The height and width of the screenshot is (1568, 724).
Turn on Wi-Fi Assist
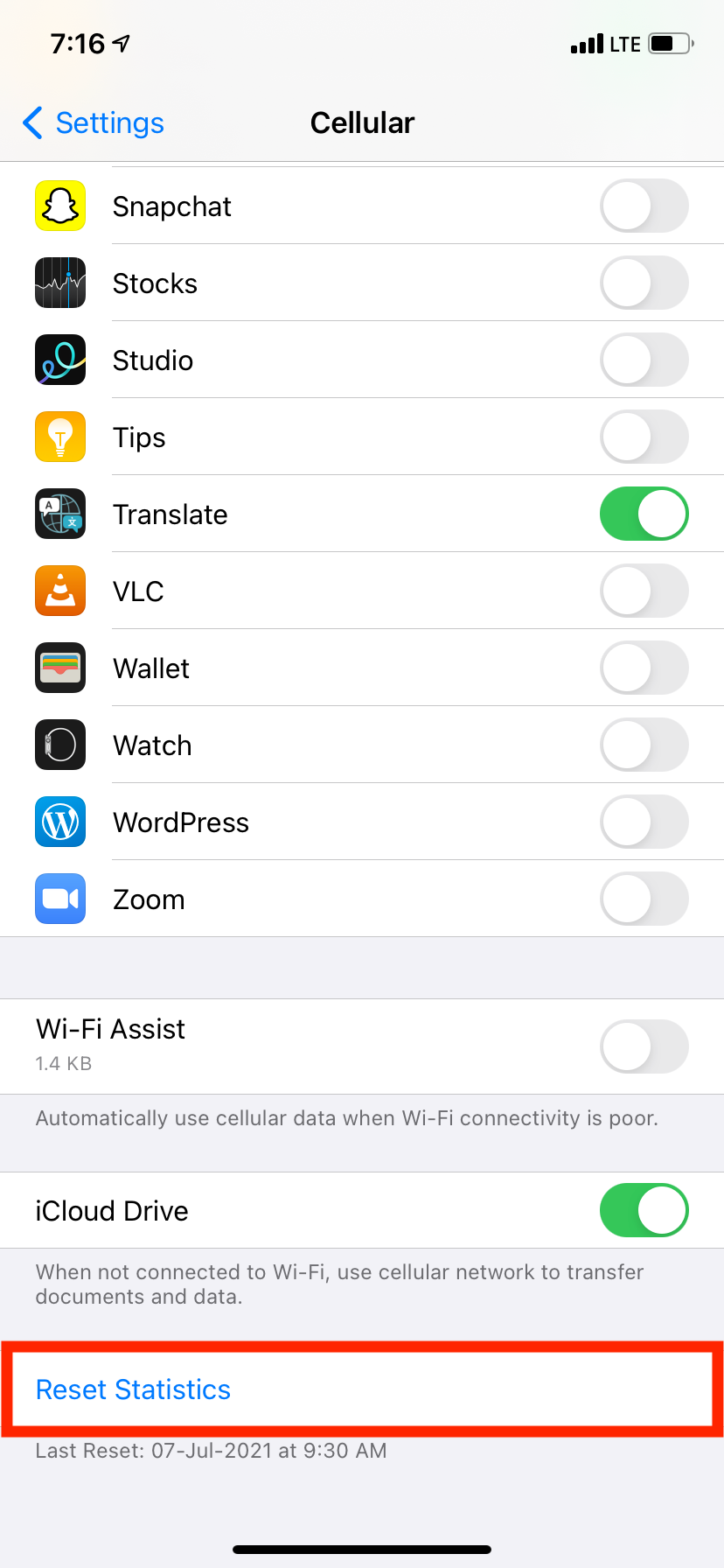644,1046
